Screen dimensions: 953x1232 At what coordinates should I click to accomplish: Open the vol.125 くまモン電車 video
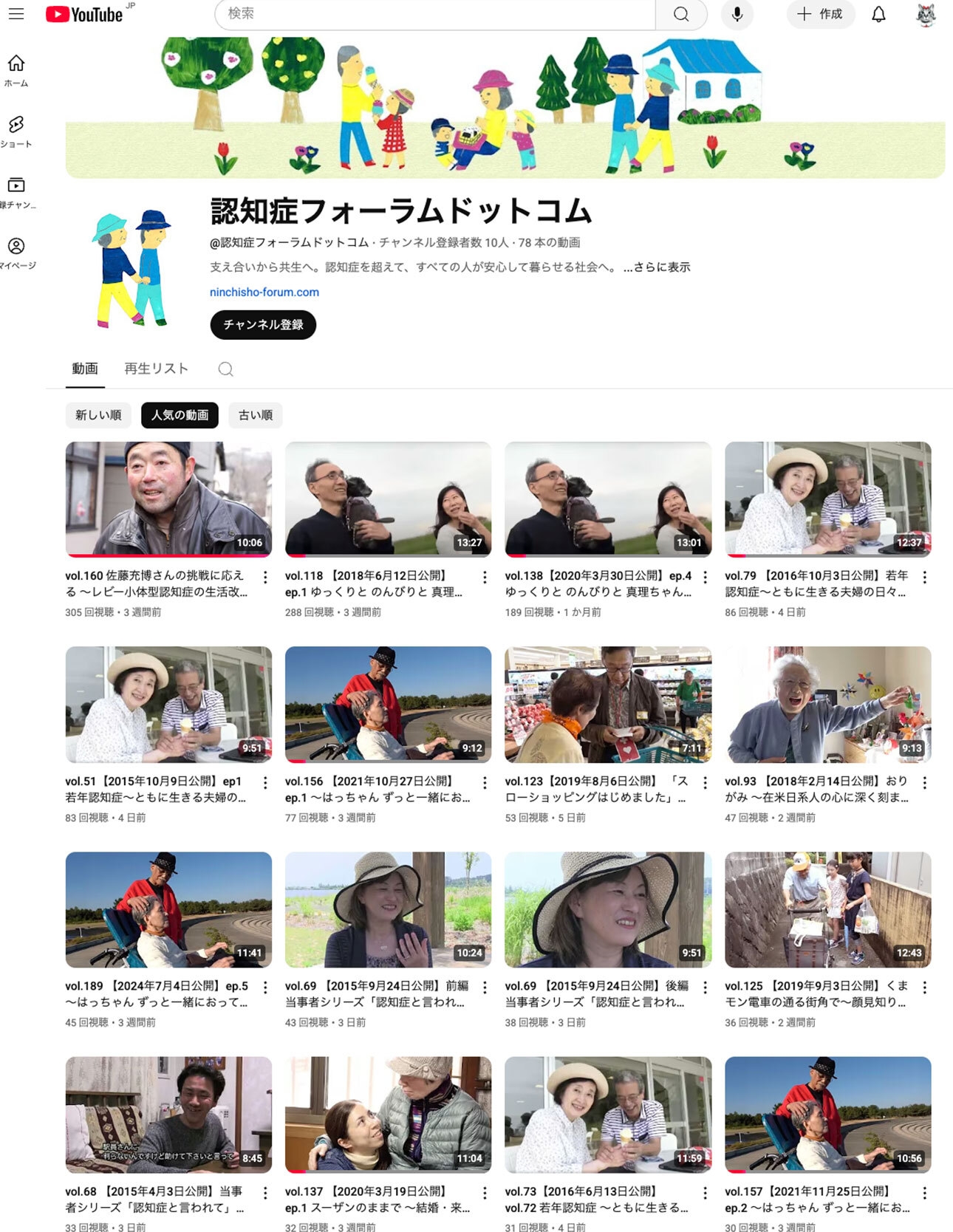(827, 909)
